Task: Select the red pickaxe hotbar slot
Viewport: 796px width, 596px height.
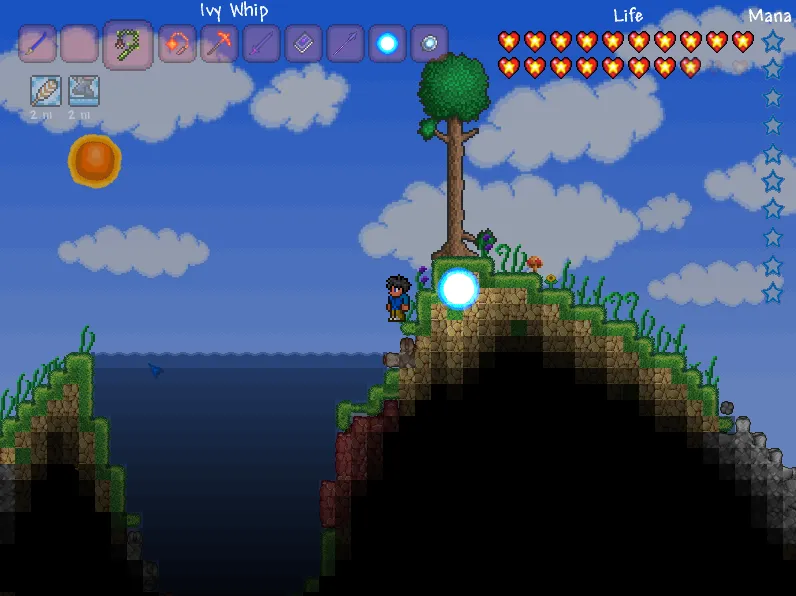Action: [219, 44]
